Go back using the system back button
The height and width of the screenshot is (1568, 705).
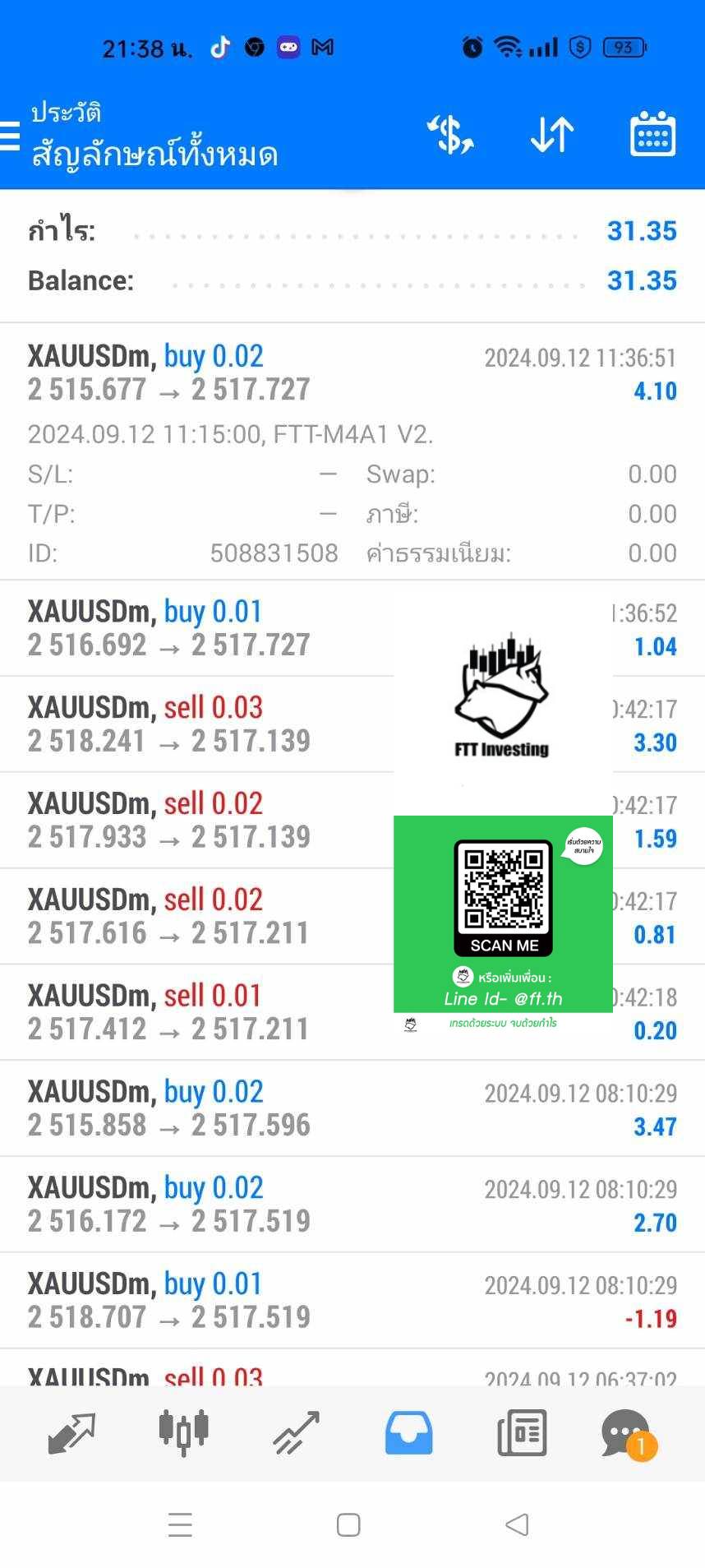click(x=517, y=1524)
